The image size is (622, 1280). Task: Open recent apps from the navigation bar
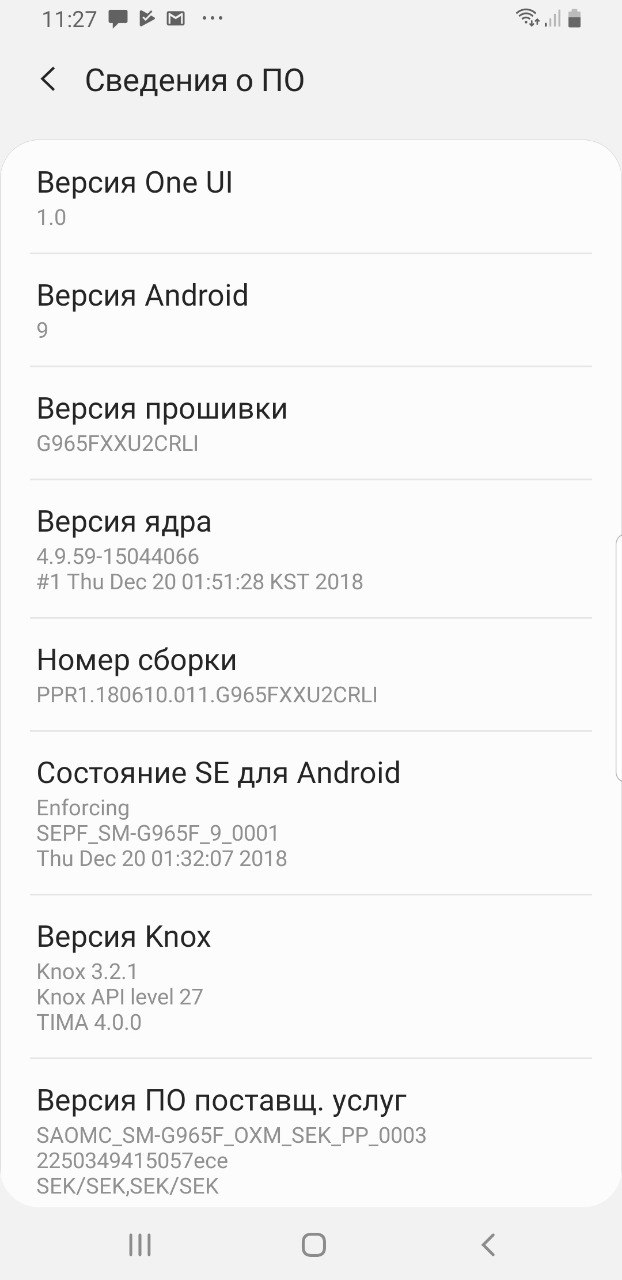click(139, 1244)
